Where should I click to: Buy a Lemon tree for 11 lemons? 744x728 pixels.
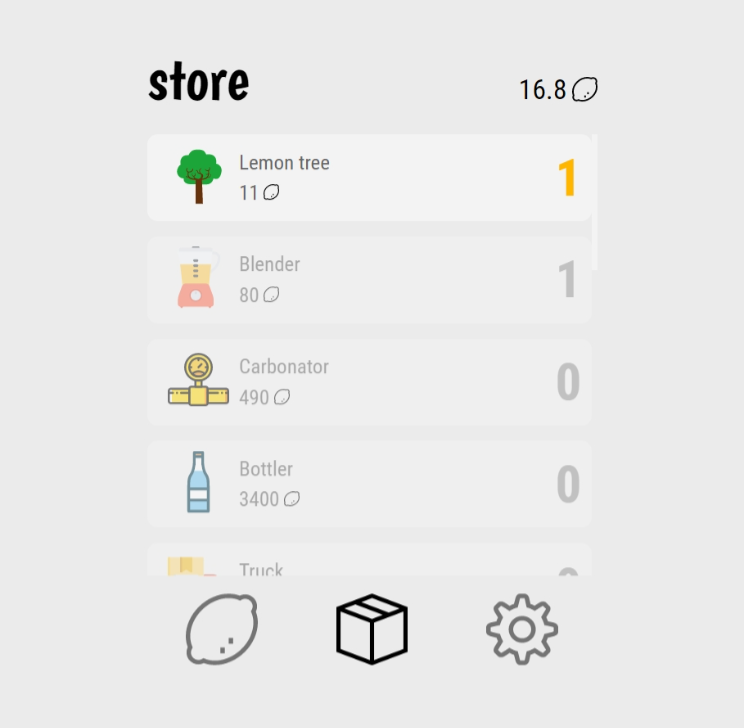click(369, 178)
